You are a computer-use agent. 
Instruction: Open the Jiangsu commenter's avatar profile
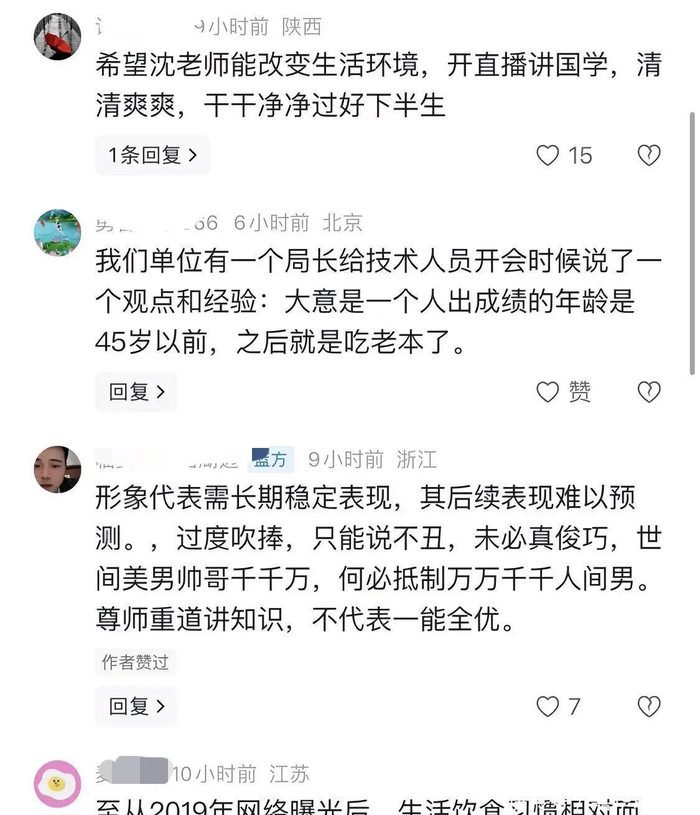pos(57,783)
